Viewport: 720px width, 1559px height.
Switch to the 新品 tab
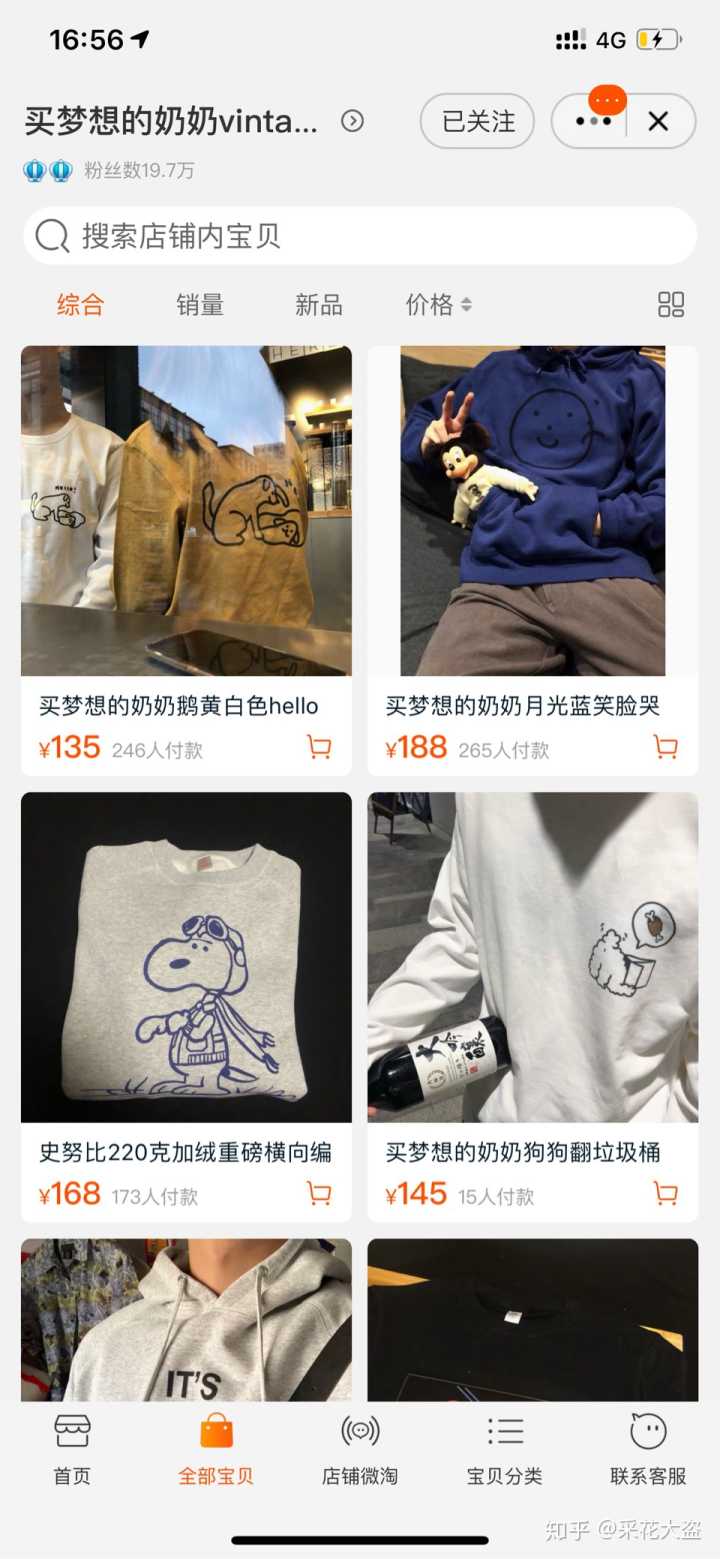pos(319,305)
